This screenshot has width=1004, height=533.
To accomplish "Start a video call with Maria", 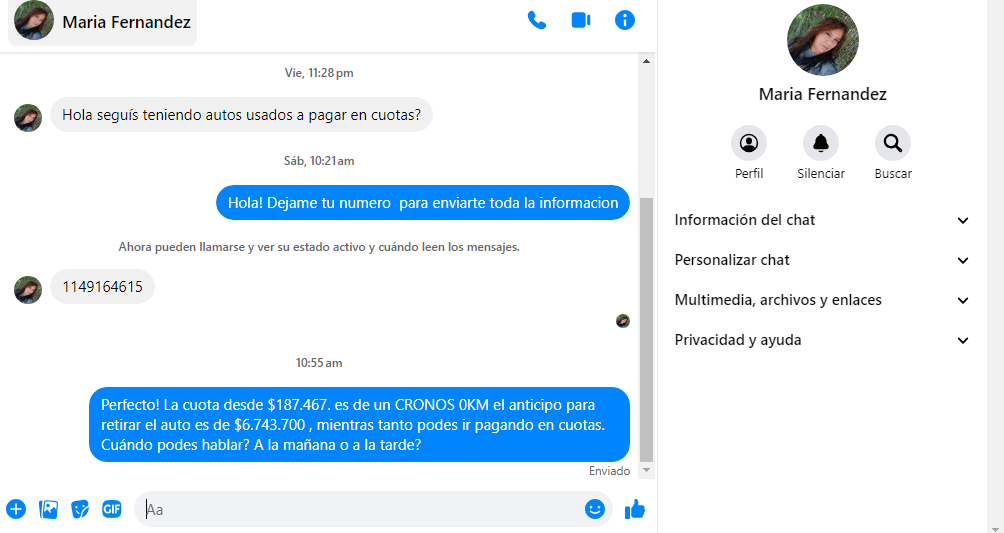I will click(x=581, y=20).
